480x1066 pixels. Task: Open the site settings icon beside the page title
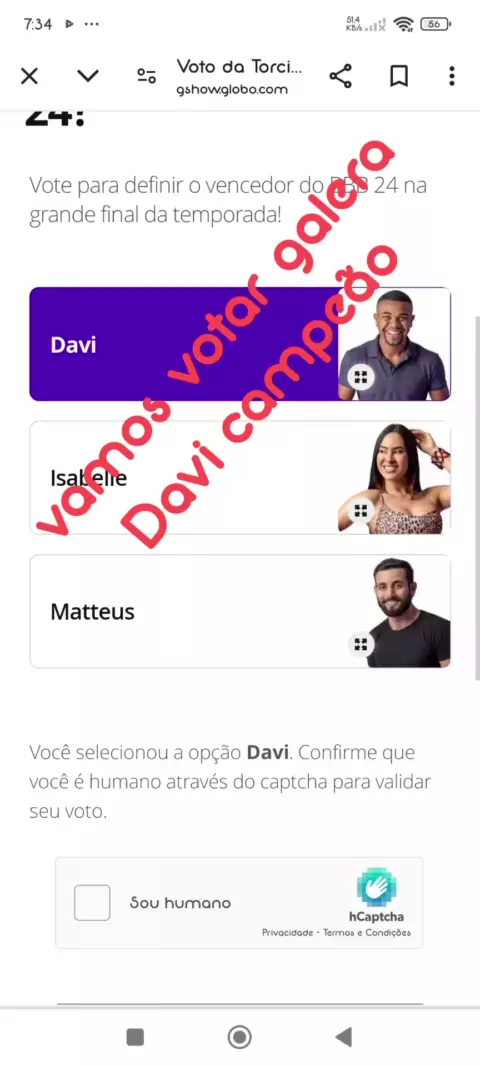coord(146,76)
